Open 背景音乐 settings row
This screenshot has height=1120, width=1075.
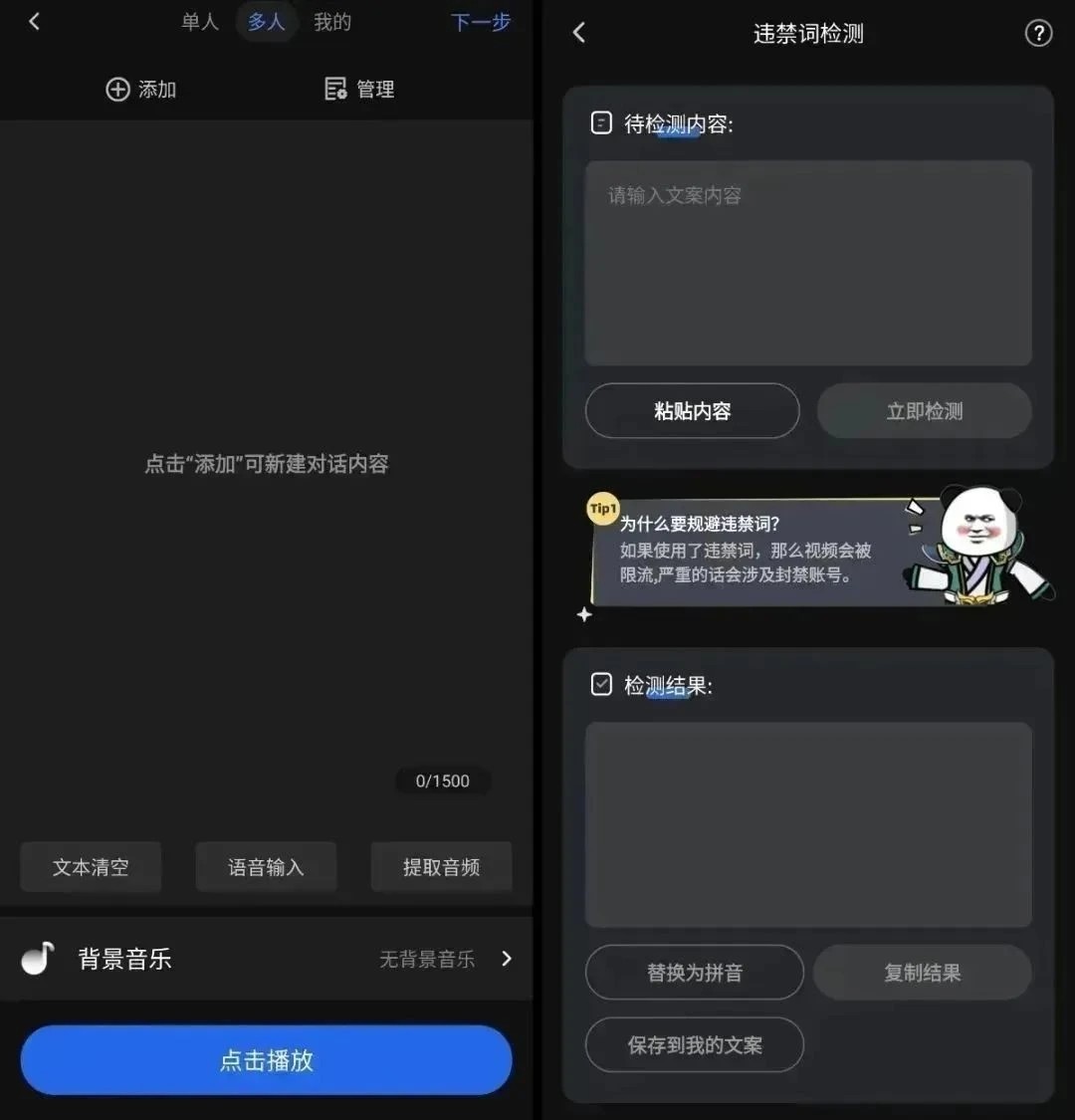point(266,959)
